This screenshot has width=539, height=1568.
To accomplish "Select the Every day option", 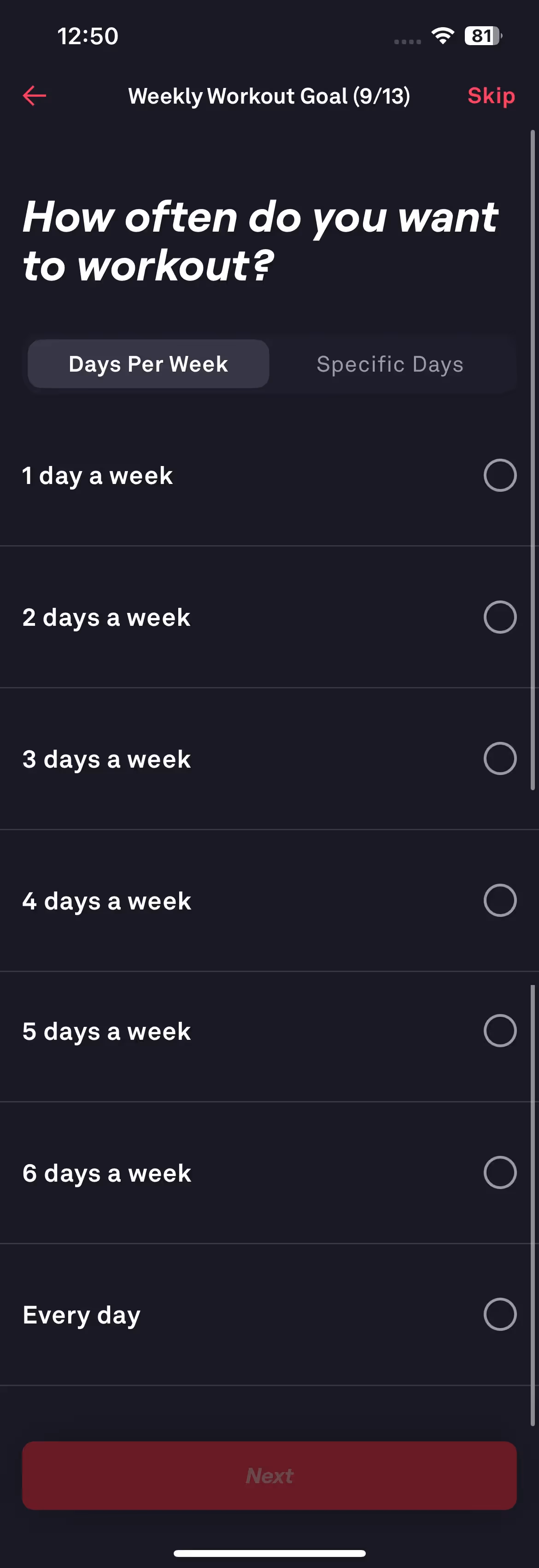I will 269,1315.
